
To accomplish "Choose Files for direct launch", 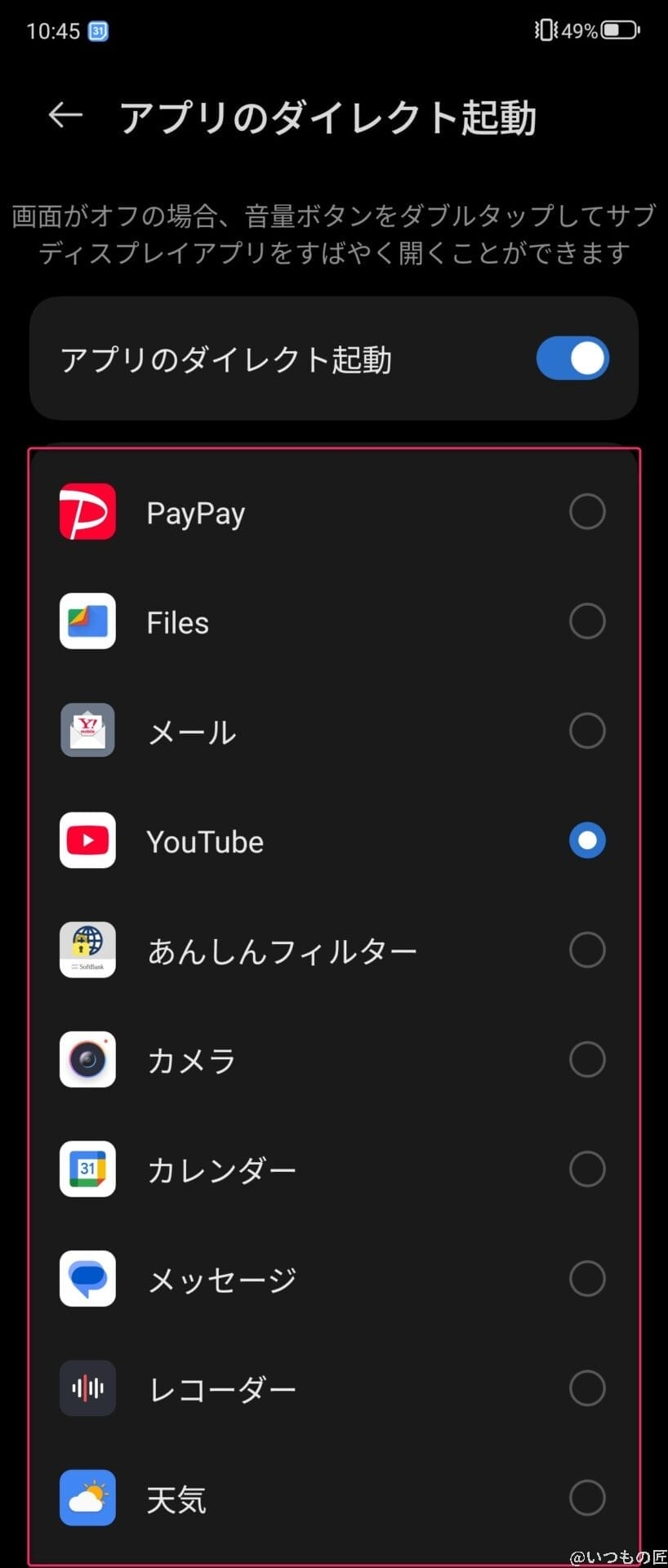I will (x=586, y=621).
